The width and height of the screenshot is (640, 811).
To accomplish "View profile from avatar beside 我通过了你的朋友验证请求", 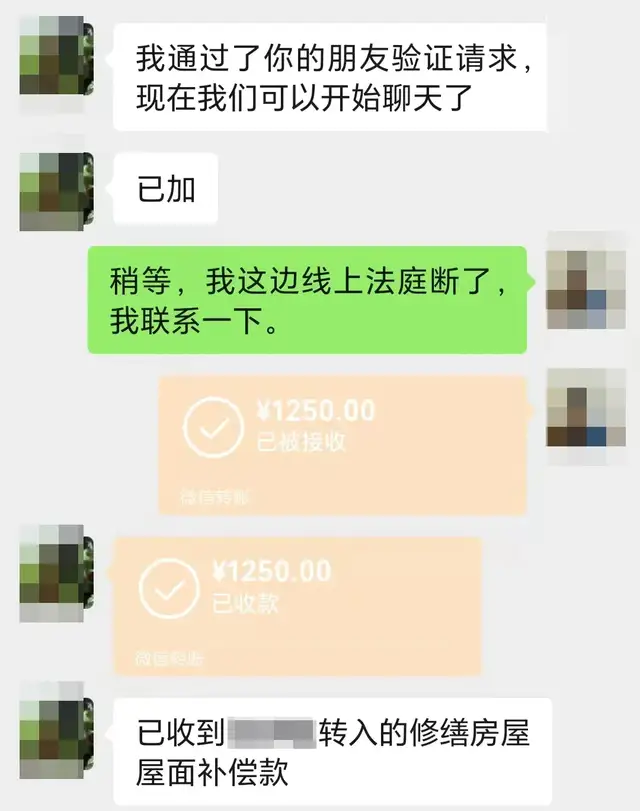I will click(x=56, y=62).
